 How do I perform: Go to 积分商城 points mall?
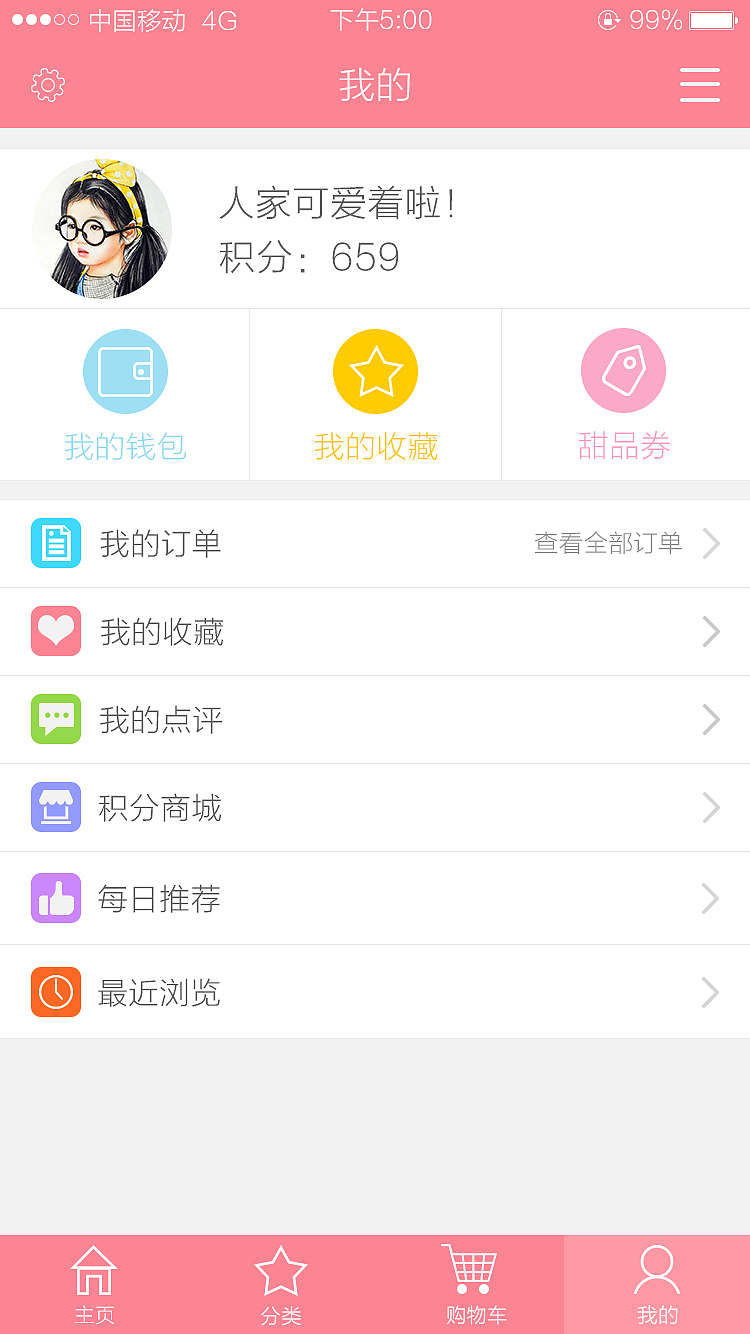[375, 807]
